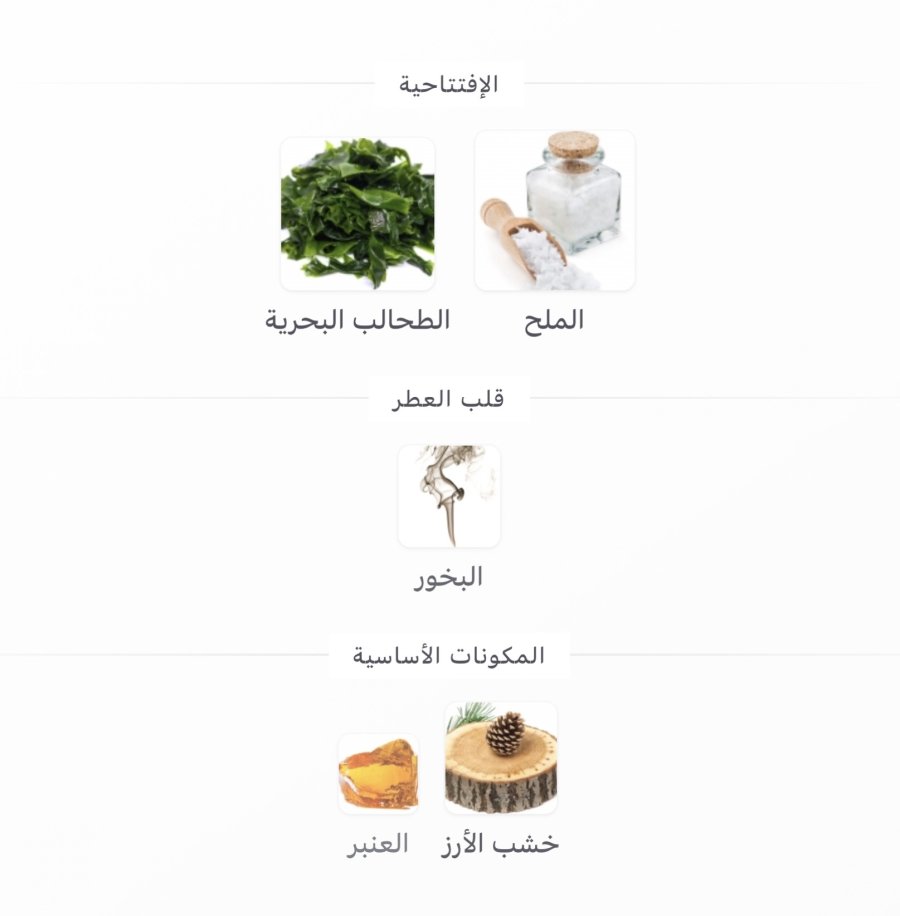This screenshot has height=916, width=900.
Task: Select the البخور (incense) note
Action: pyautogui.click(x=449, y=496)
